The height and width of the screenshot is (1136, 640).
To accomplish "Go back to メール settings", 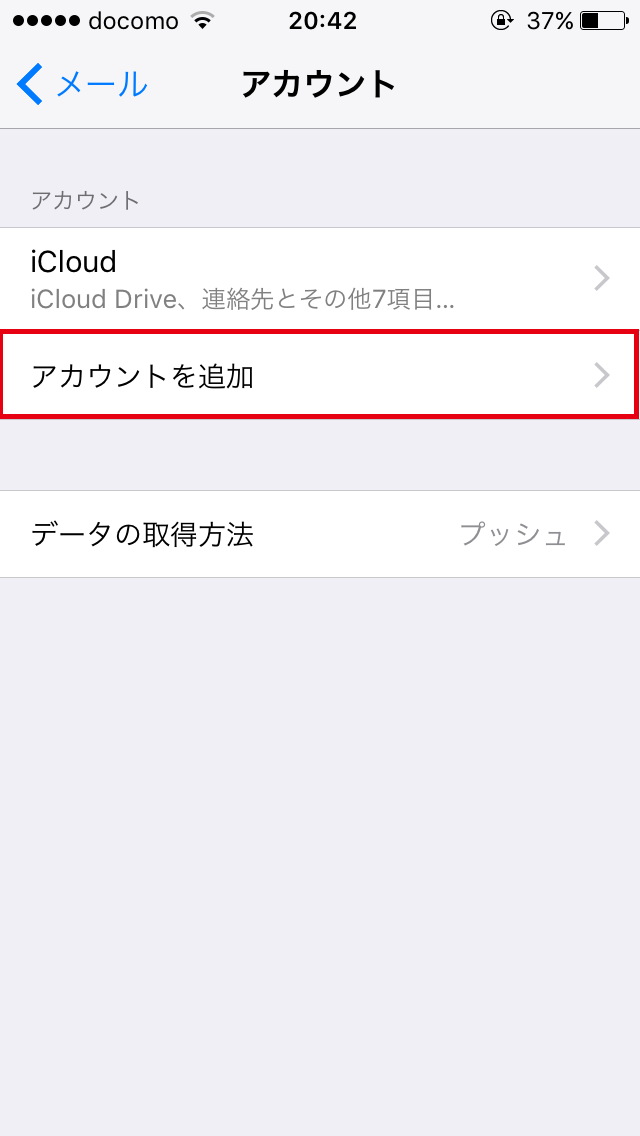I will click(82, 85).
